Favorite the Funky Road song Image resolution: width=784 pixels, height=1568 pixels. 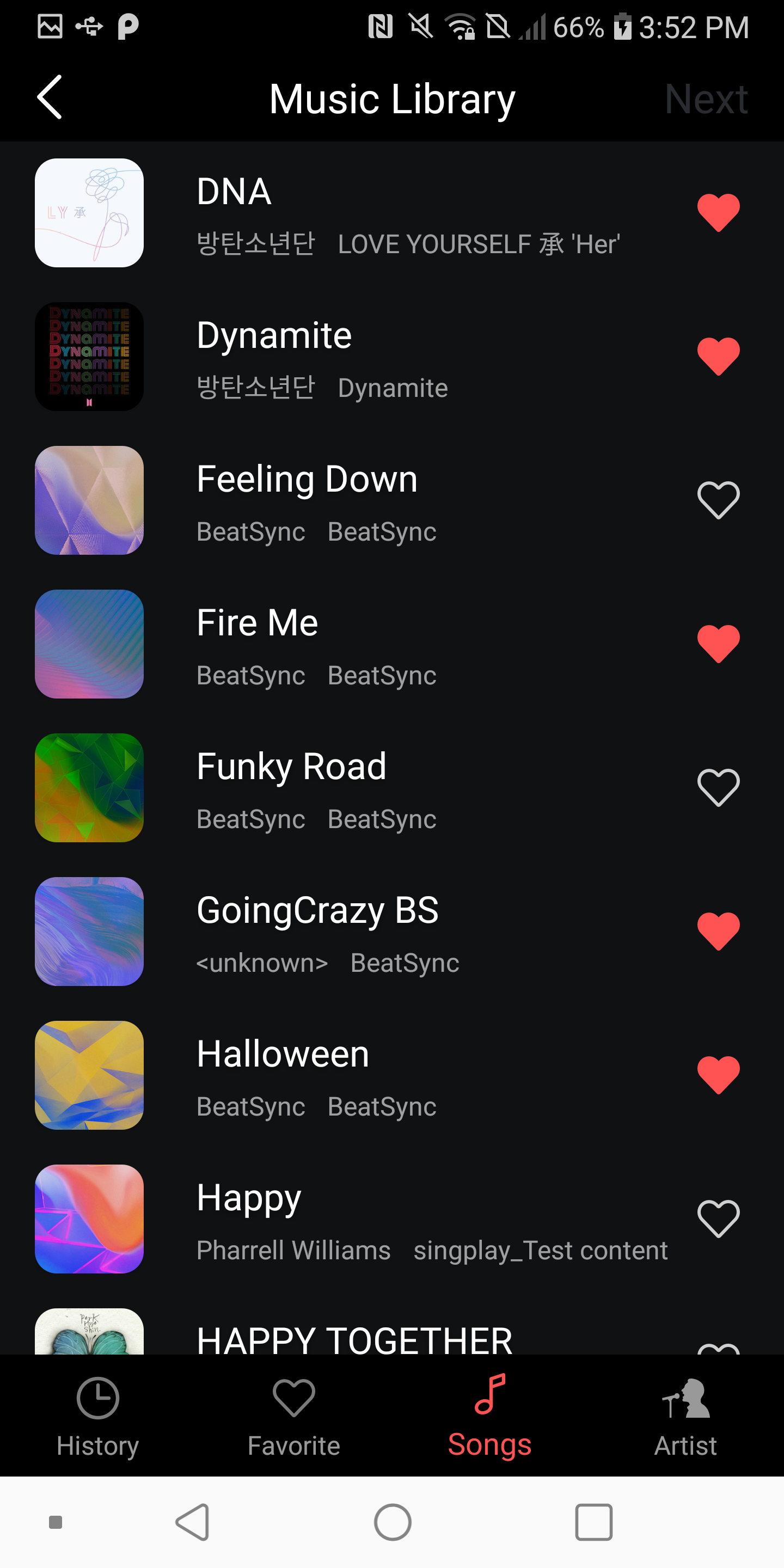click(719, 786)
